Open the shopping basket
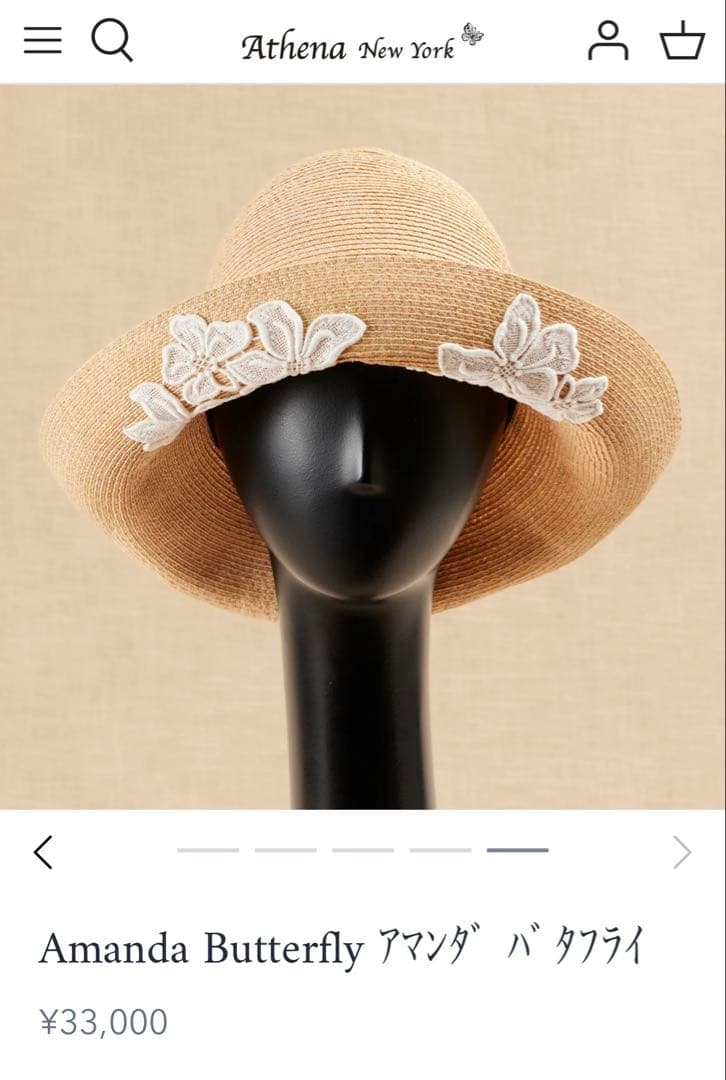 click(x=682, y=41)
